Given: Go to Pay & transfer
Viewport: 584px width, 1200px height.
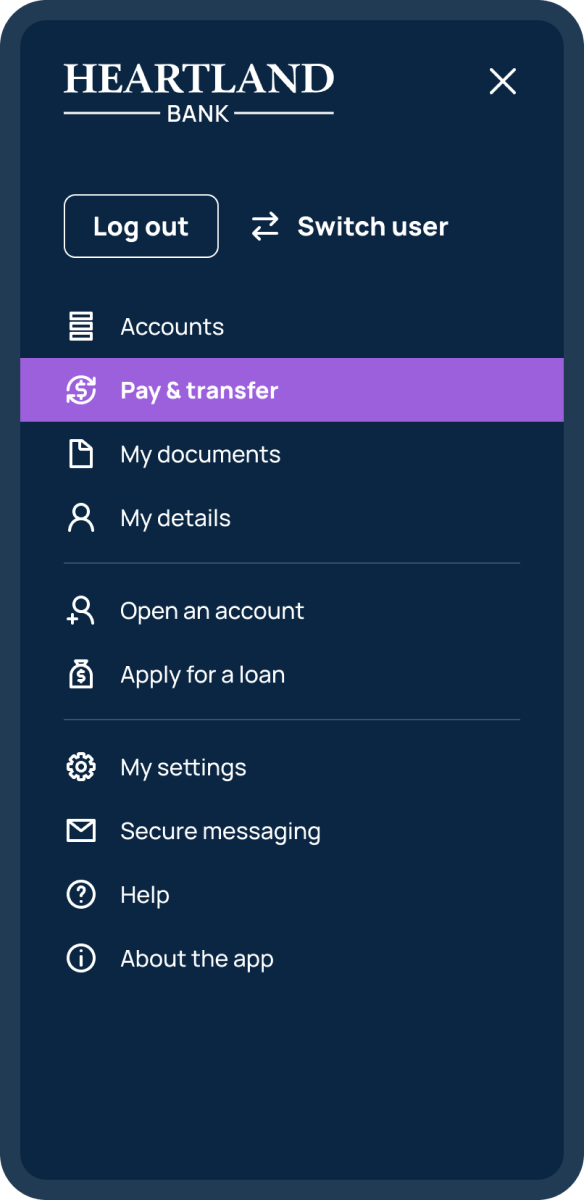Looking at the screenshot, I should (292, 390).
